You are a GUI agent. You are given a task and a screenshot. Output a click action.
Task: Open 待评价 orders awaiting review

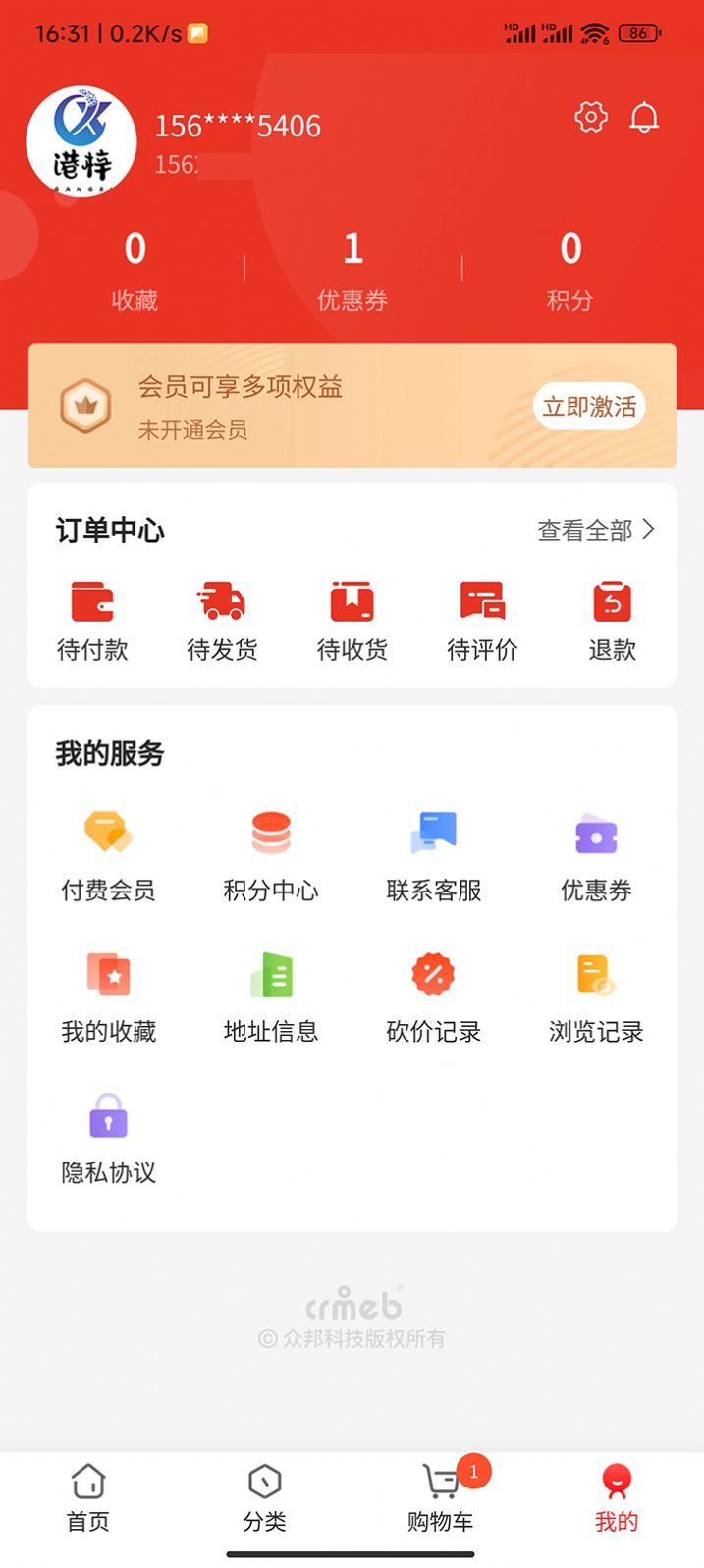pyautogui.click(x=482, y=621)
